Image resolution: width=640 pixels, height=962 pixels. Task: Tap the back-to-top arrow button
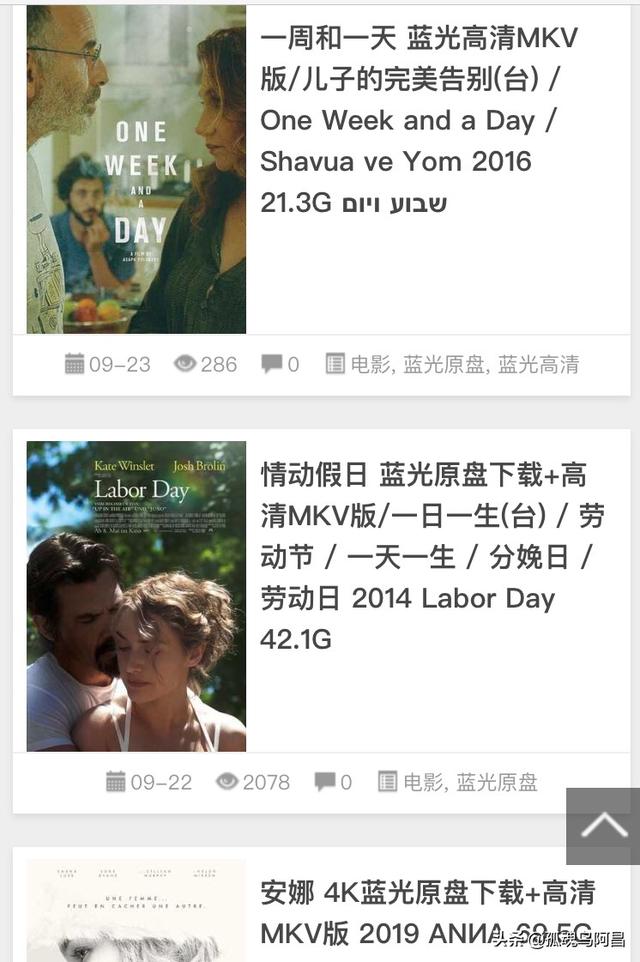click(603, 825)
